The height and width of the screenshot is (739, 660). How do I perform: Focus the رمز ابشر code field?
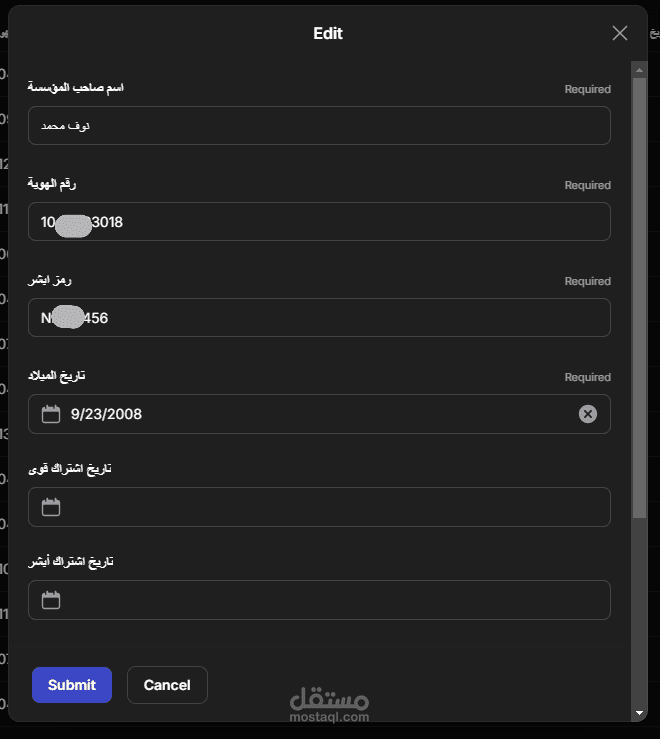[319, 318]
